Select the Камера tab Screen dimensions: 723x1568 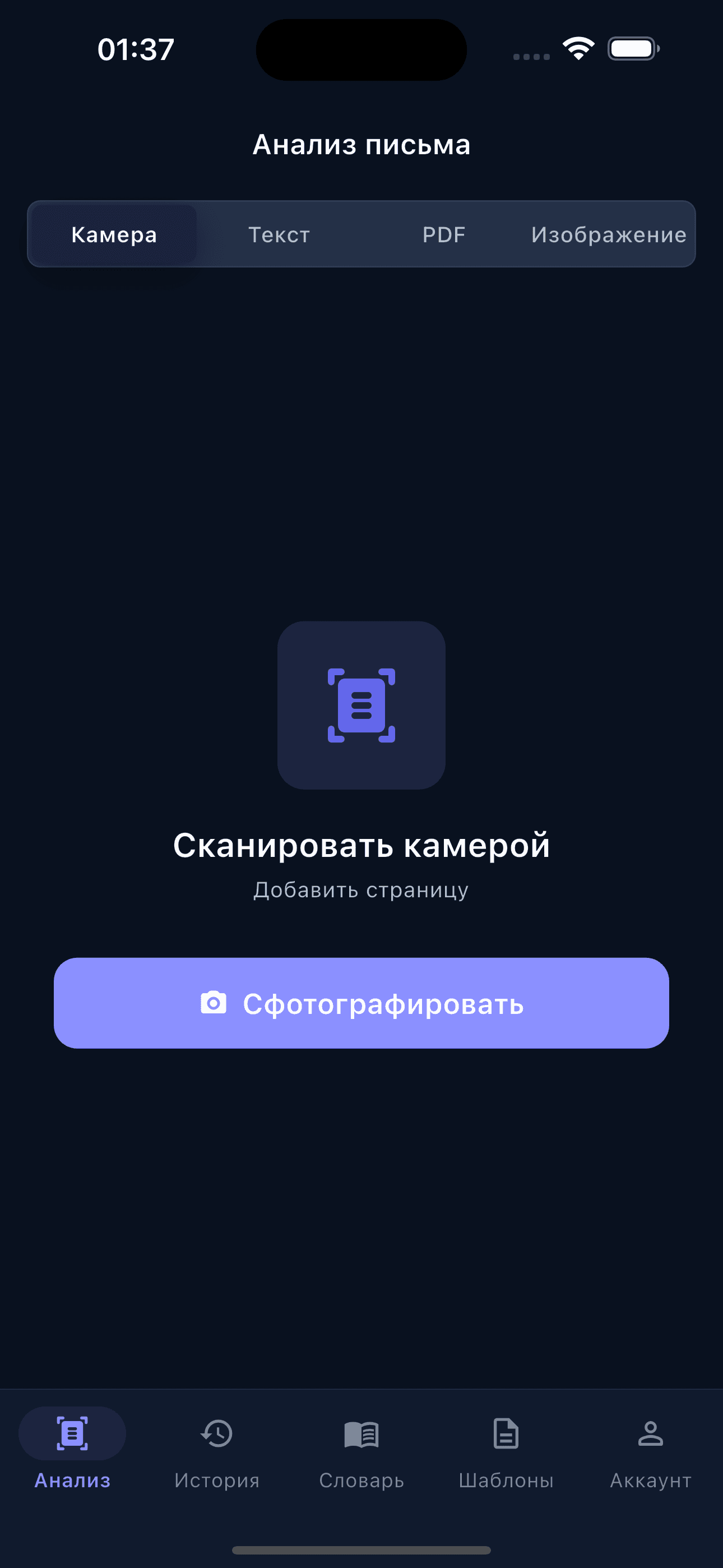click(114, 234)
